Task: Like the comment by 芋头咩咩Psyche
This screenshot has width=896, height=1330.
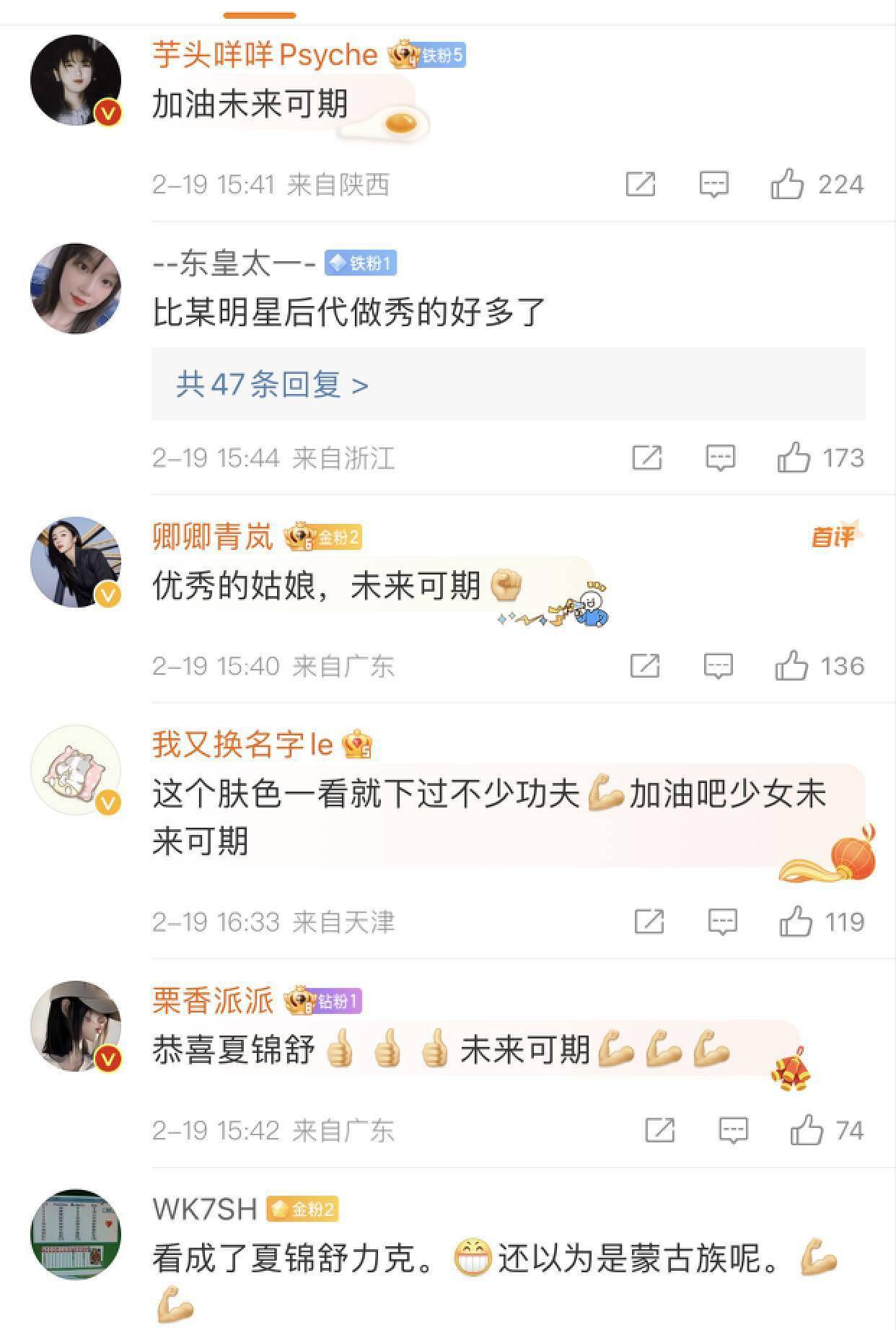Action: pos(787,185)
